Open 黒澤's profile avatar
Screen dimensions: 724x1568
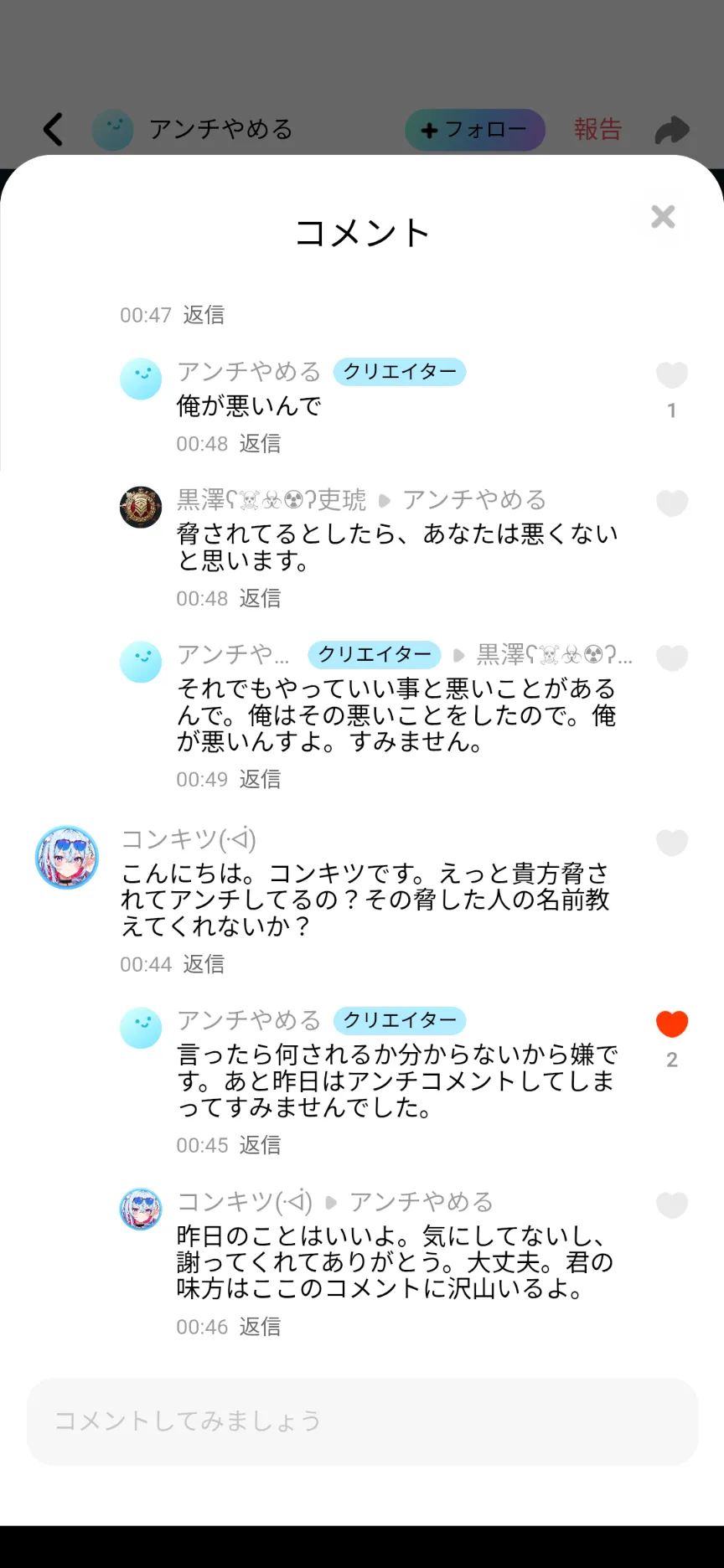[x=141, y=507]
